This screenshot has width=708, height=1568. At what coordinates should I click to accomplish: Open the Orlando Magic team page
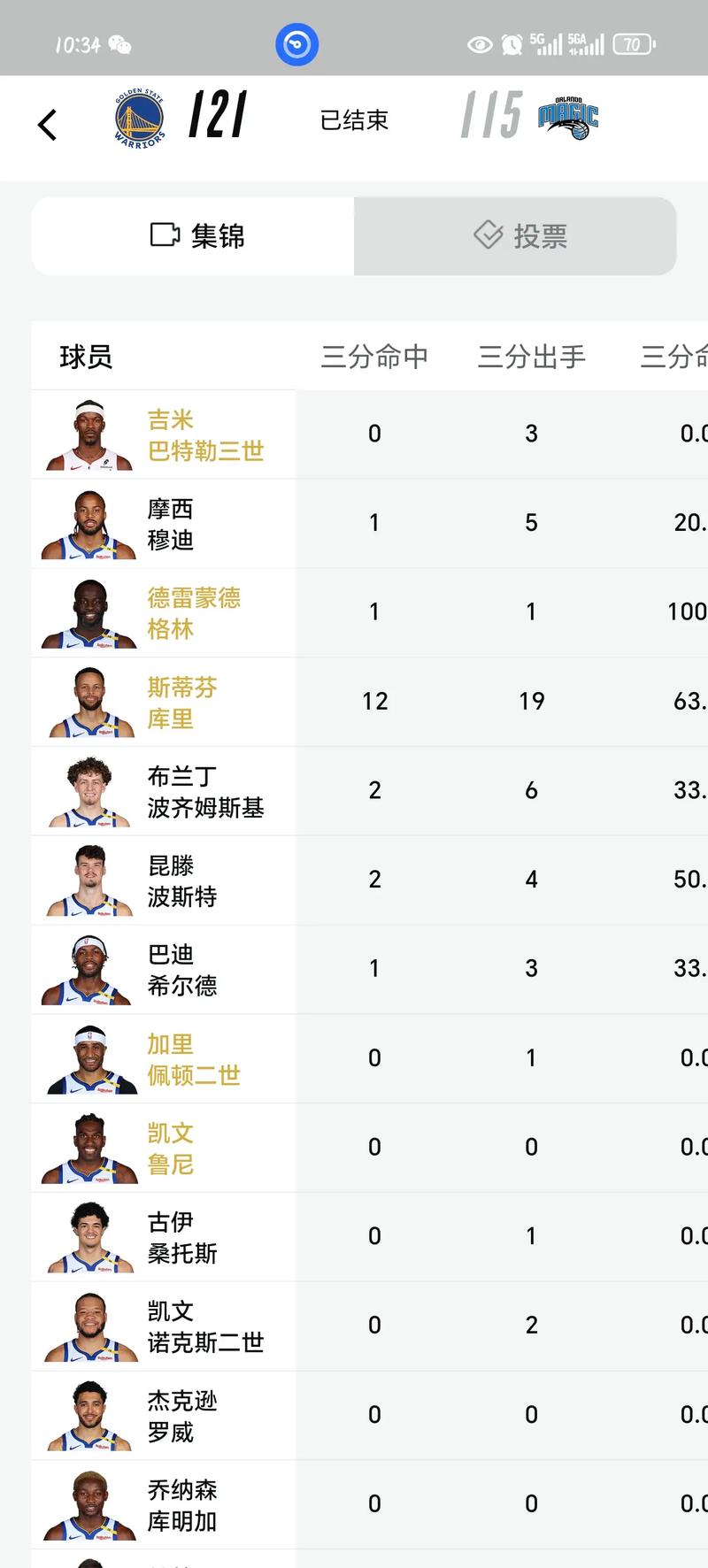pos(568,118)
